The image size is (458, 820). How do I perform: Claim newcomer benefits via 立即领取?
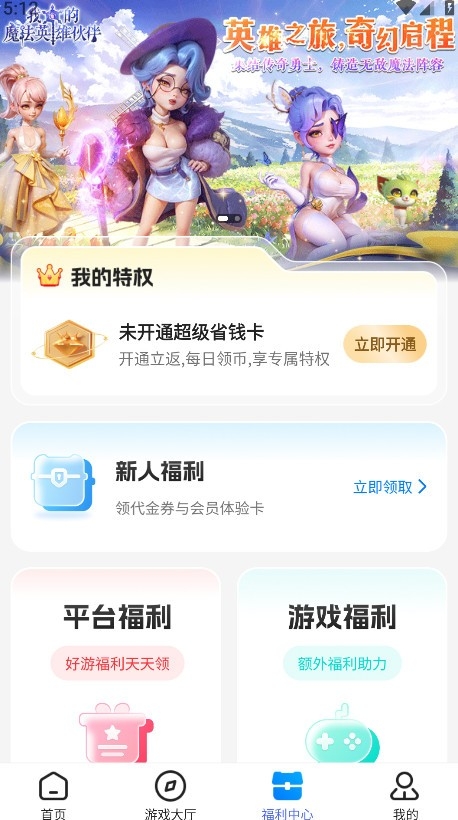[390, 487]
